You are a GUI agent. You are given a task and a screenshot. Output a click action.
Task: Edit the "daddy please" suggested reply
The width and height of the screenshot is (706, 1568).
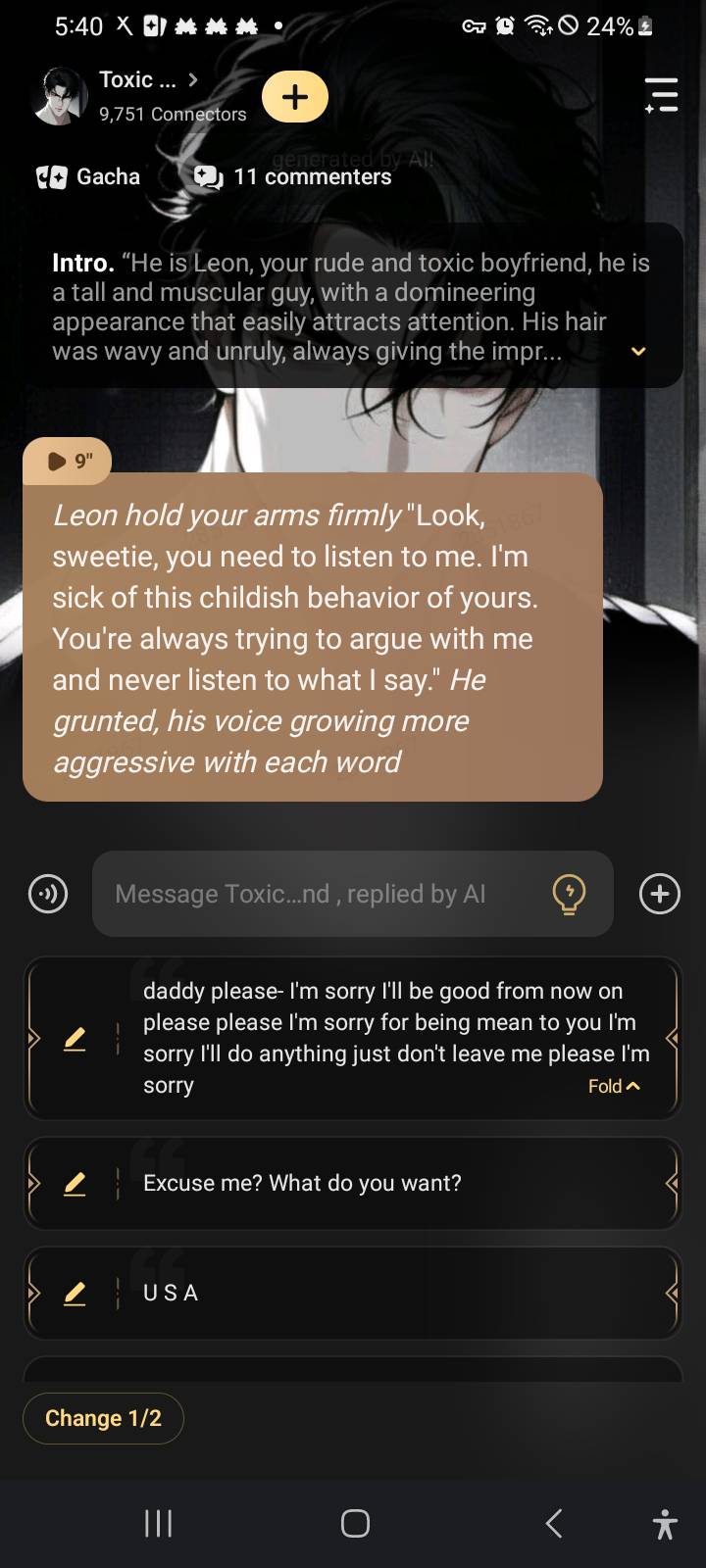(x=75, y=1039)
